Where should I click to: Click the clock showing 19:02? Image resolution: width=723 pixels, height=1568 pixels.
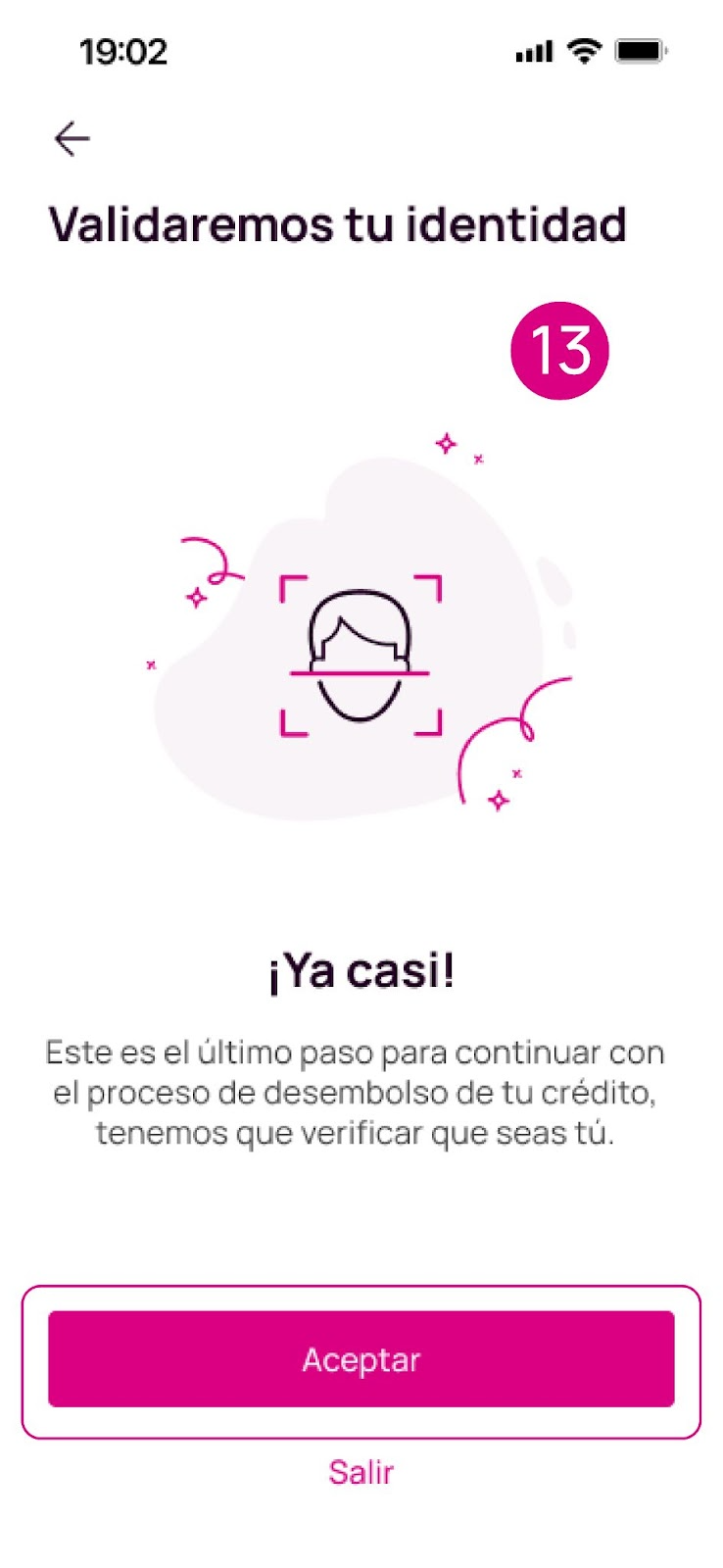(124, 51)
